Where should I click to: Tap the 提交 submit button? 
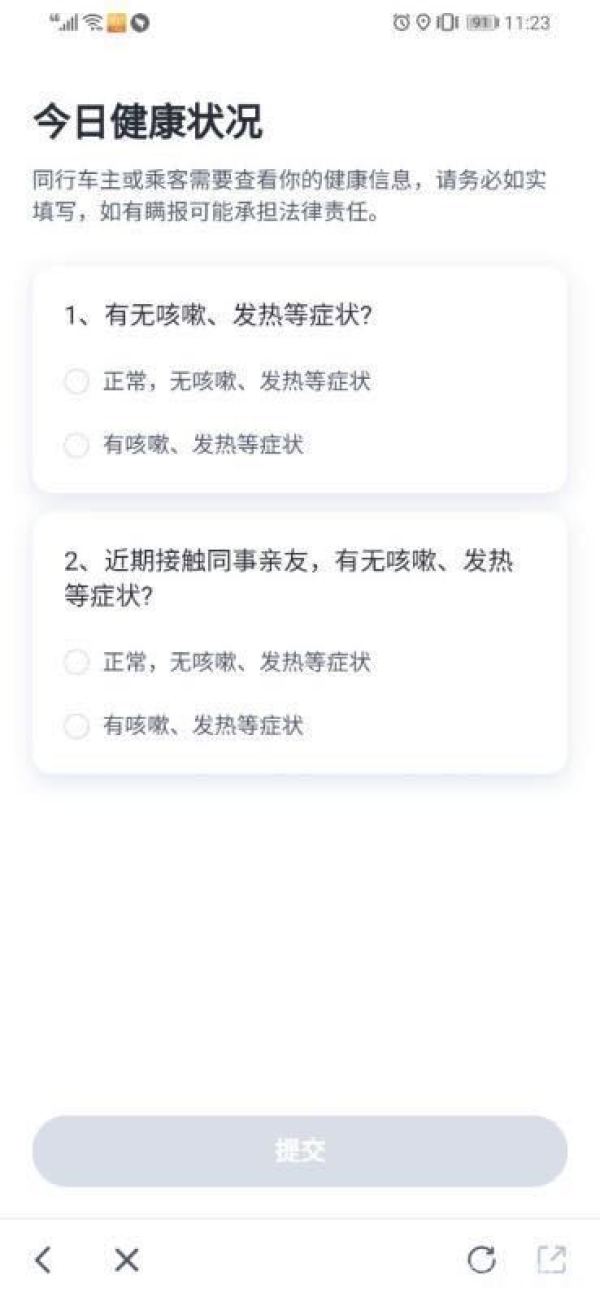[x=300, y=1151]
